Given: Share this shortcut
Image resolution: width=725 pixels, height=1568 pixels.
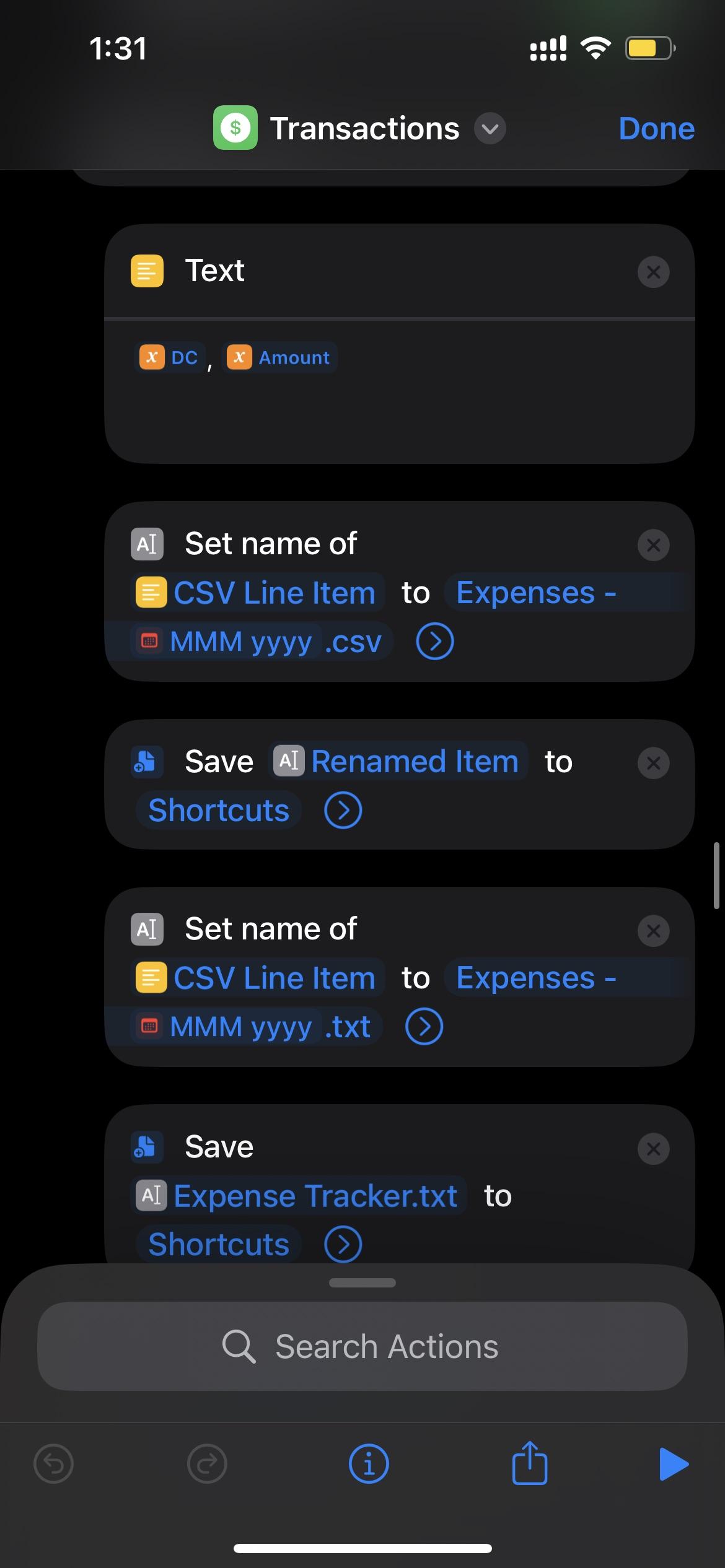Looking at the screenshot, I should (529, 1464).
